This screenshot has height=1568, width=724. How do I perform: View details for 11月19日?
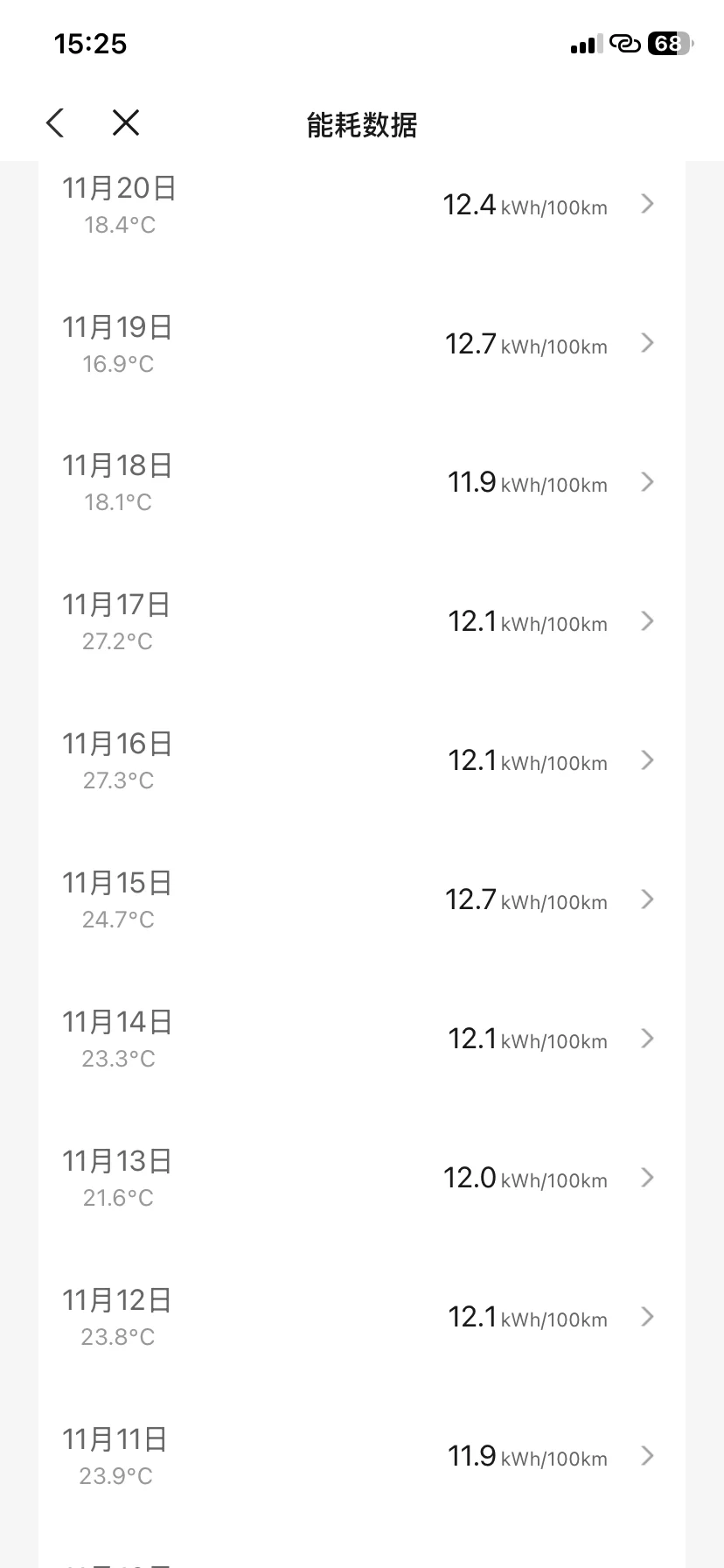[360, 344]
